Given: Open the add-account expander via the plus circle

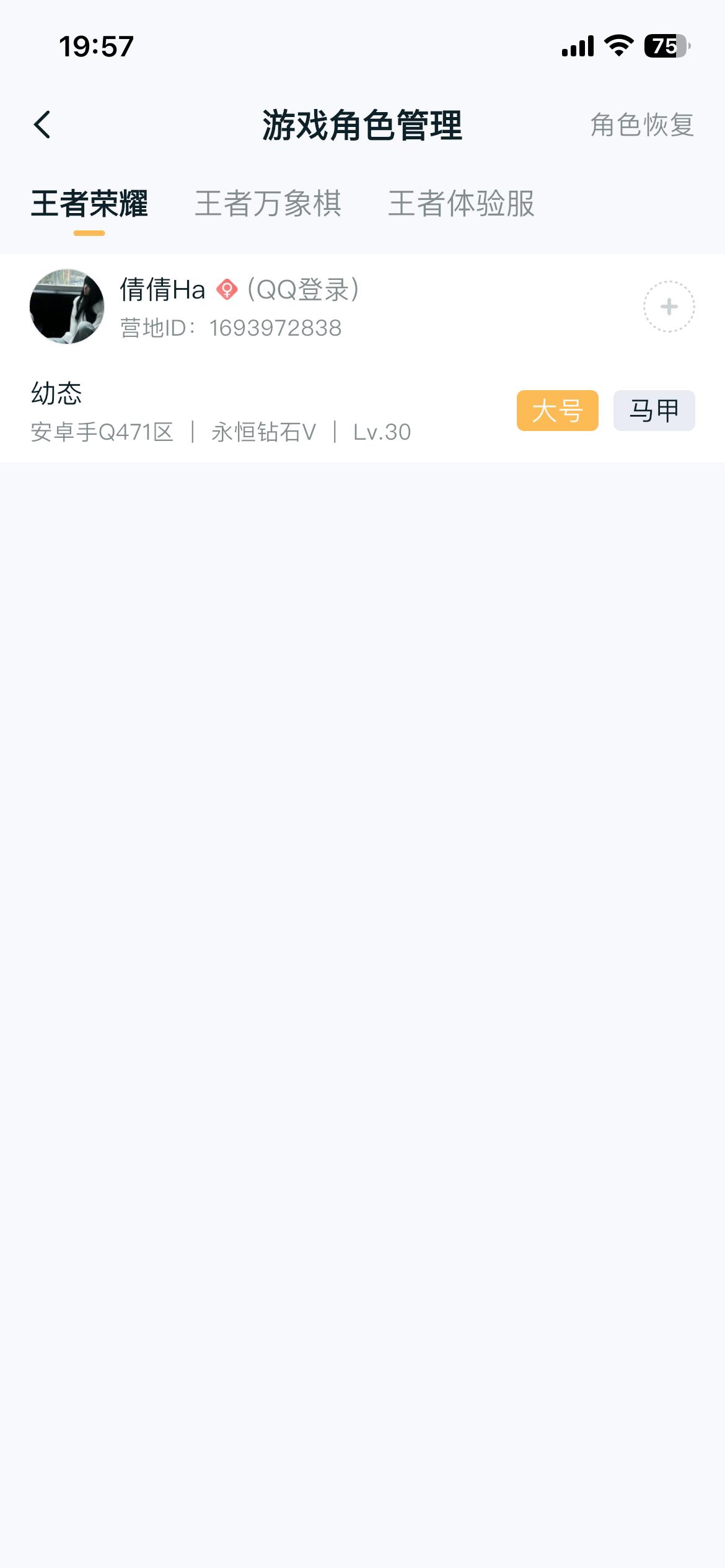Looking at the screenshot, I should [x=669, y=306].
